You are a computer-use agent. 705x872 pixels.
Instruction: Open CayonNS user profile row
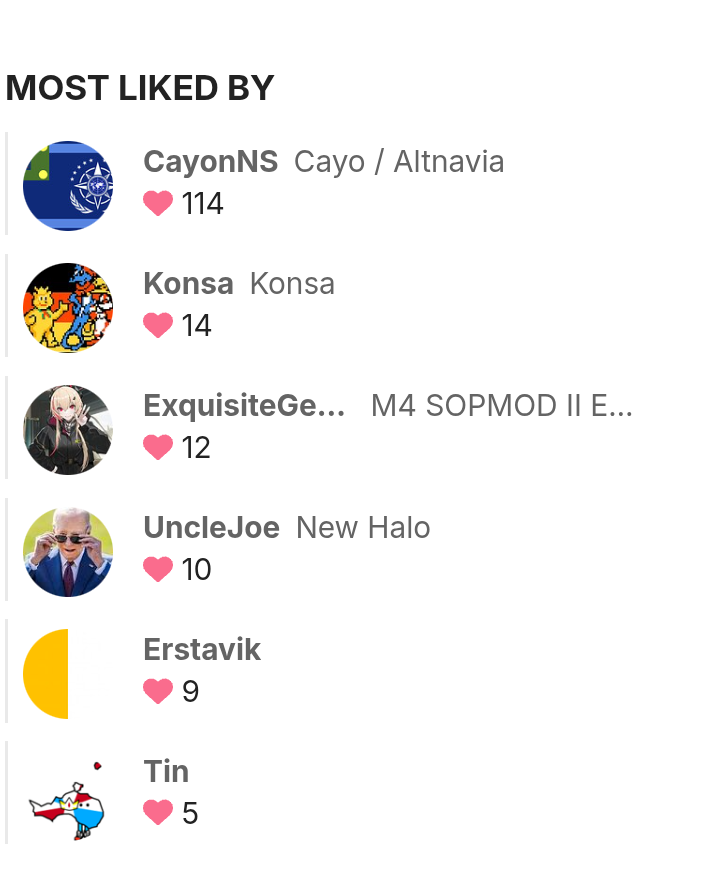210,162
